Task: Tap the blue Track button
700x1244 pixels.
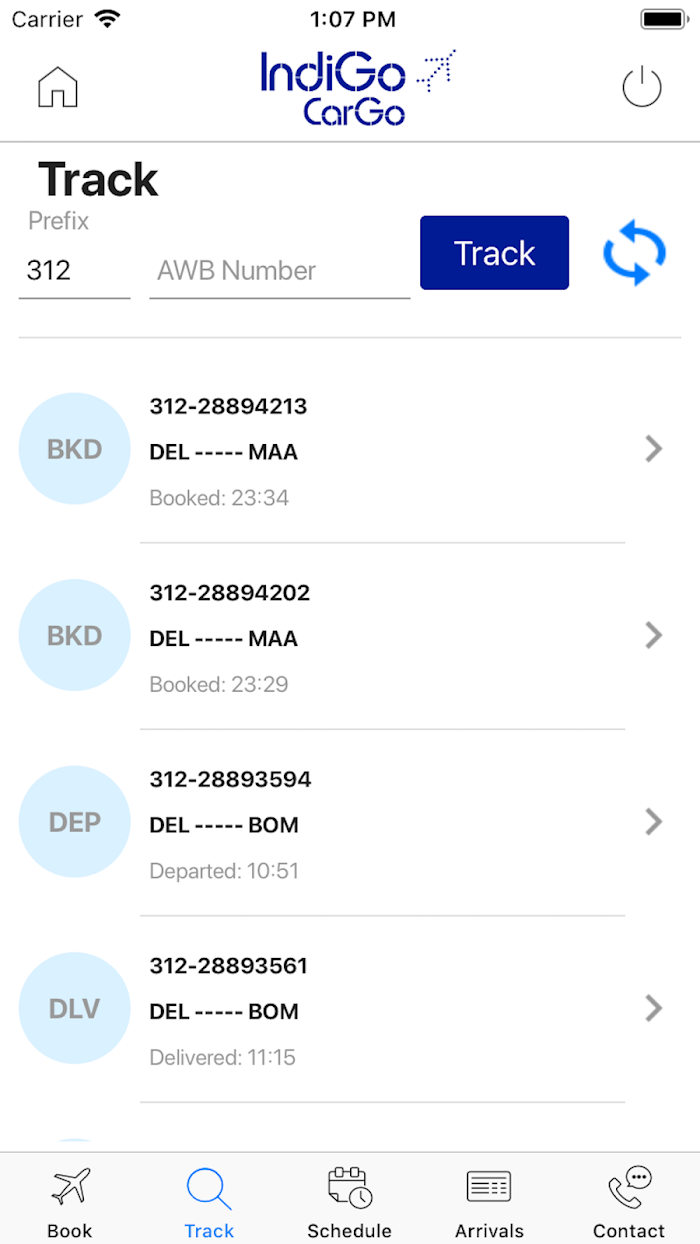Action: click(494, 253)
